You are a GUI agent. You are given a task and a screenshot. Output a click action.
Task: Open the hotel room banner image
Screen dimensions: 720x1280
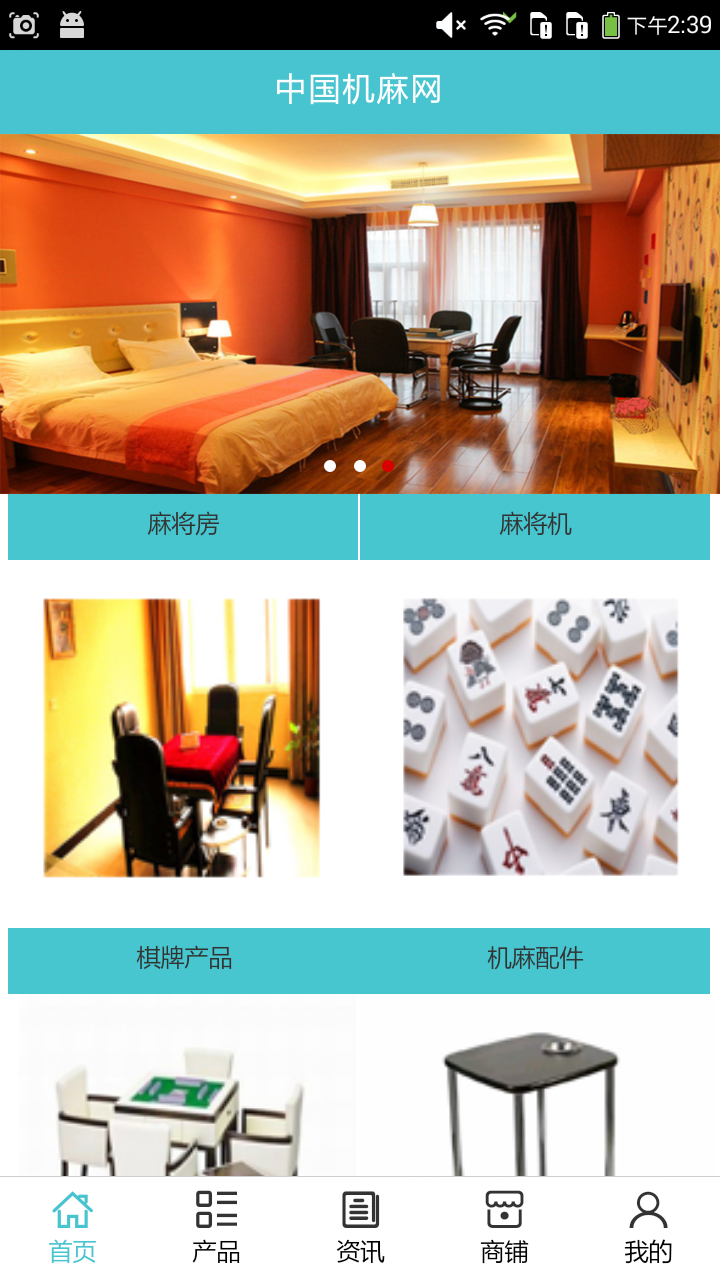(x=360, y=313)
